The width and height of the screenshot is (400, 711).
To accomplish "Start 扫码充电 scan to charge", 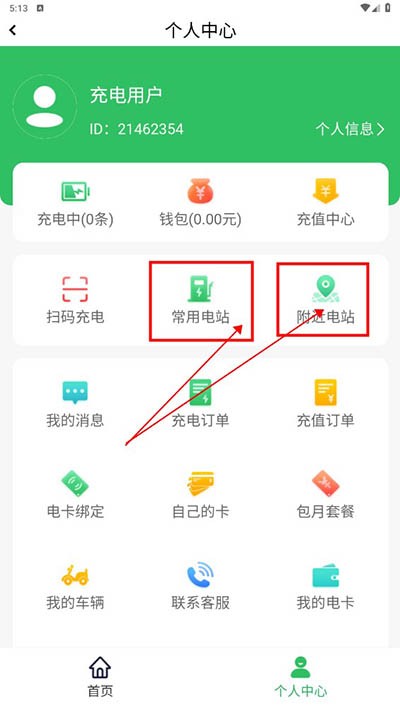I will click(x=75, y=300).
